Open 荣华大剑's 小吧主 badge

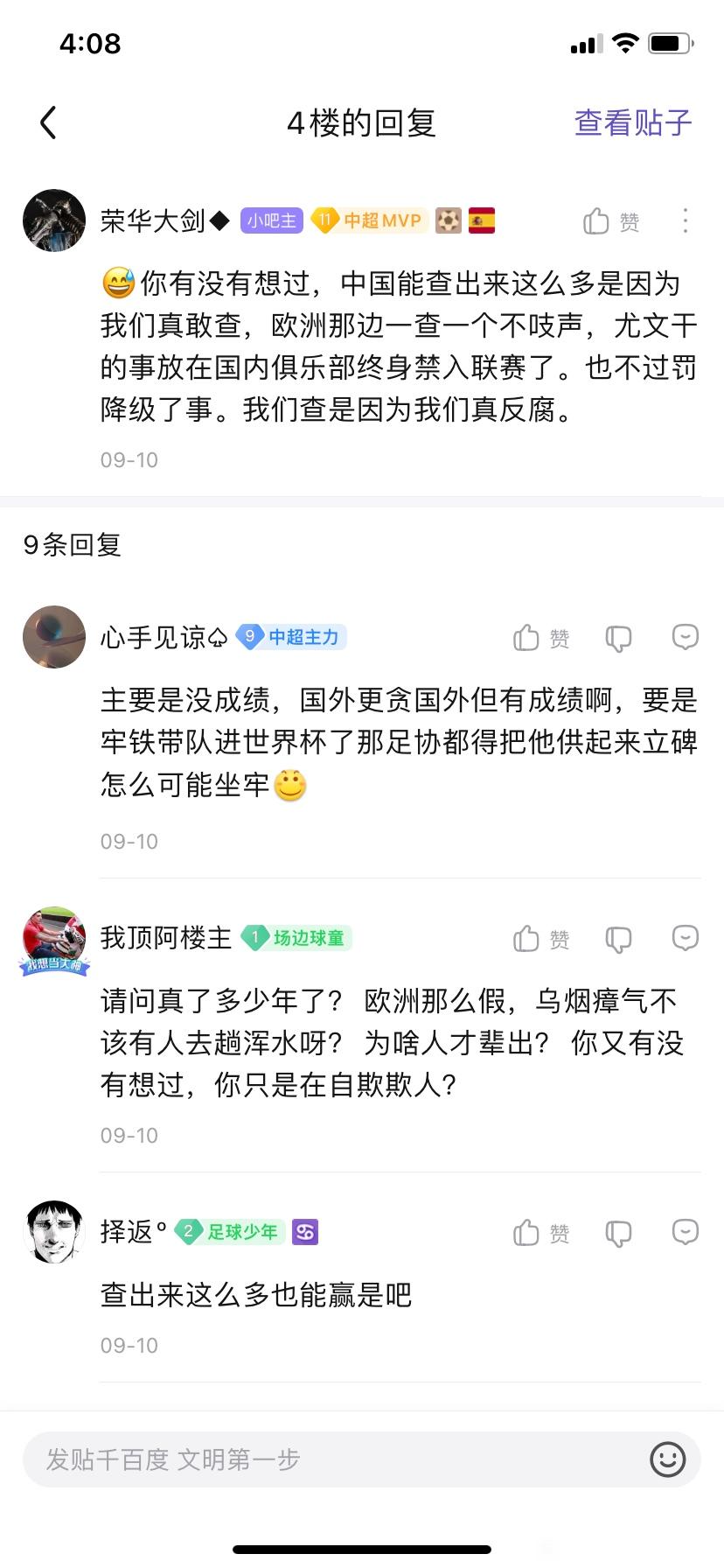click(x=271, y=220)
